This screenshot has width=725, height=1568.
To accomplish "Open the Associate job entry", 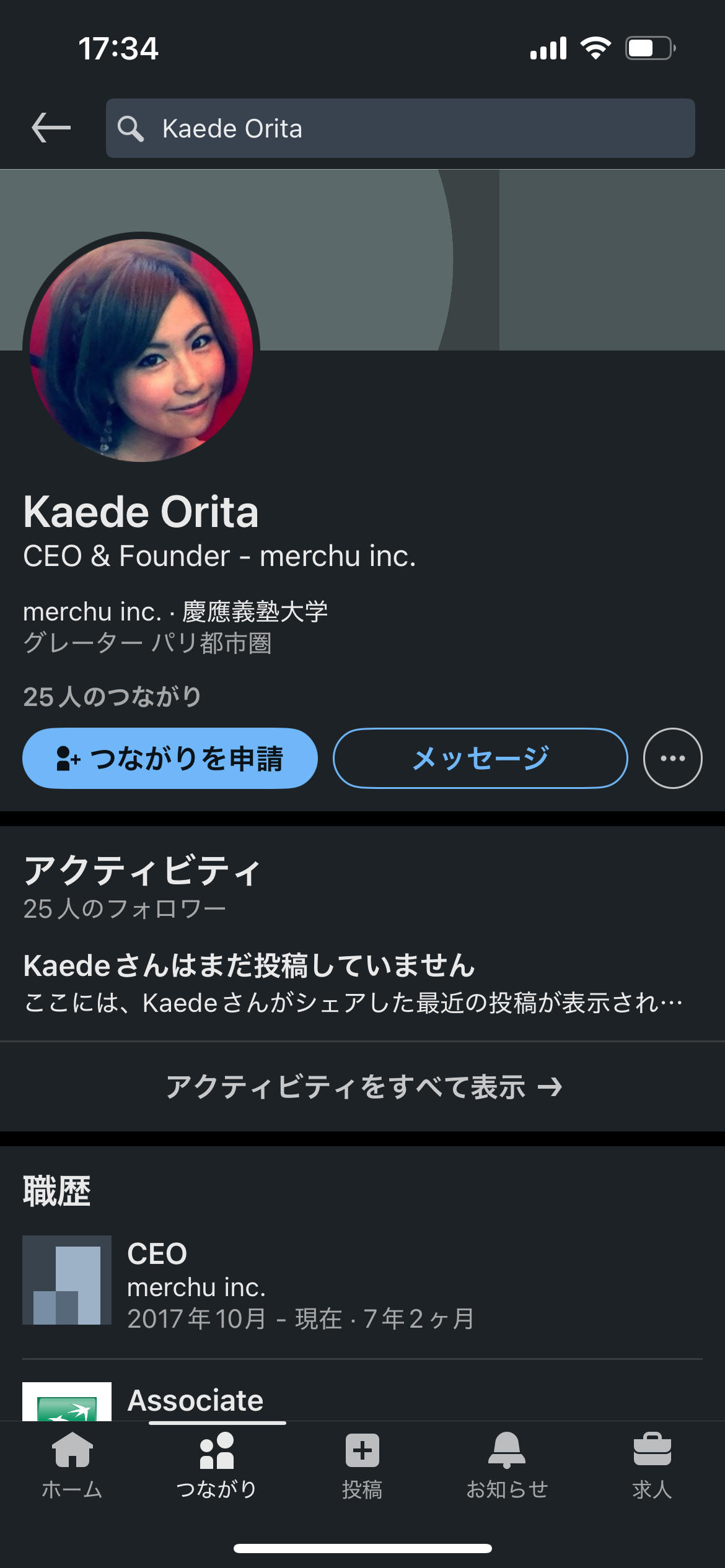I will (362, 1401).
